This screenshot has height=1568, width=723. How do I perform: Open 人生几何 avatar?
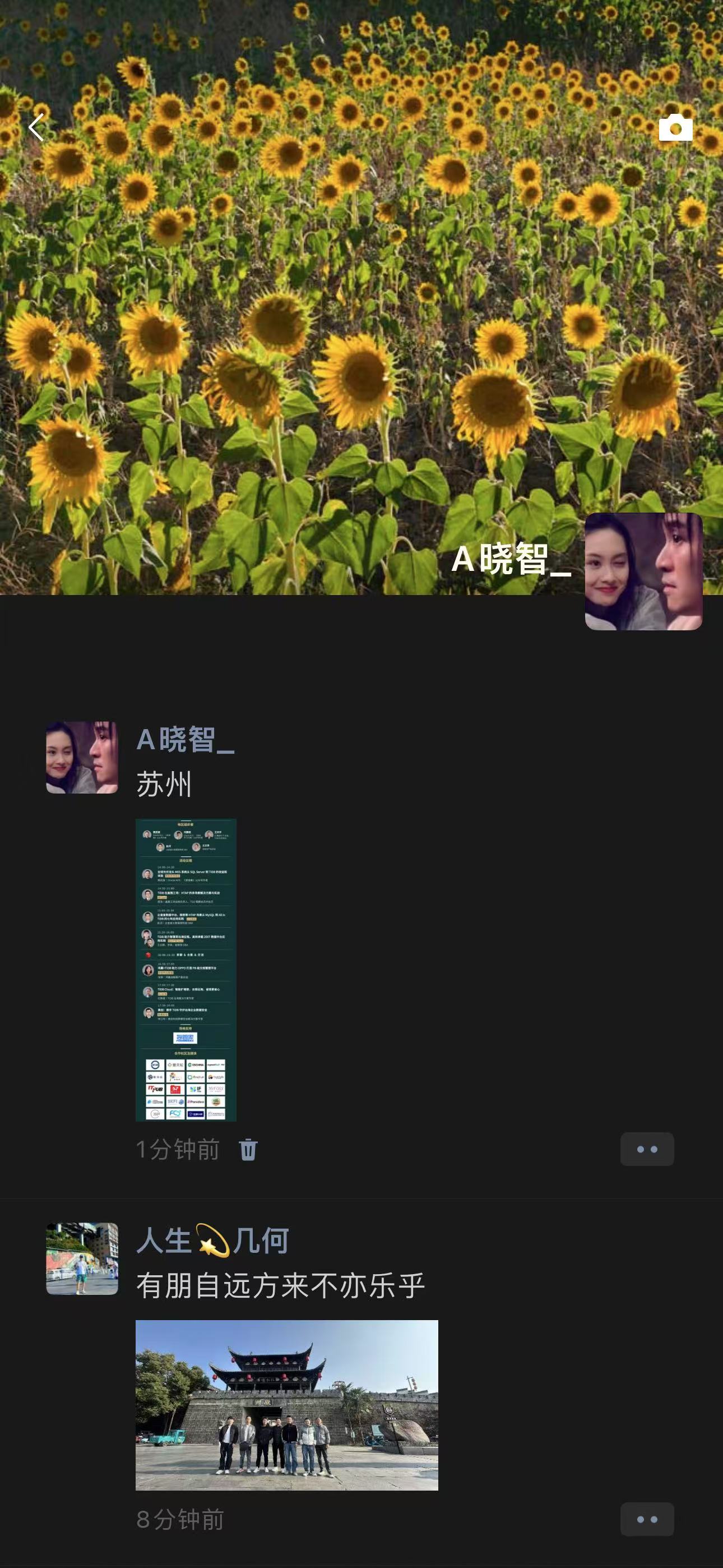click(82, 1258)
